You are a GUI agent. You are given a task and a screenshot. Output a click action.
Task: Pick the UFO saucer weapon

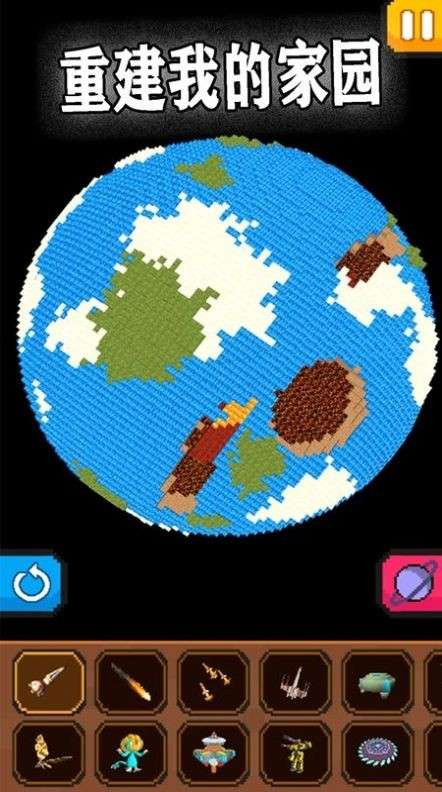[x=213, y=753]
